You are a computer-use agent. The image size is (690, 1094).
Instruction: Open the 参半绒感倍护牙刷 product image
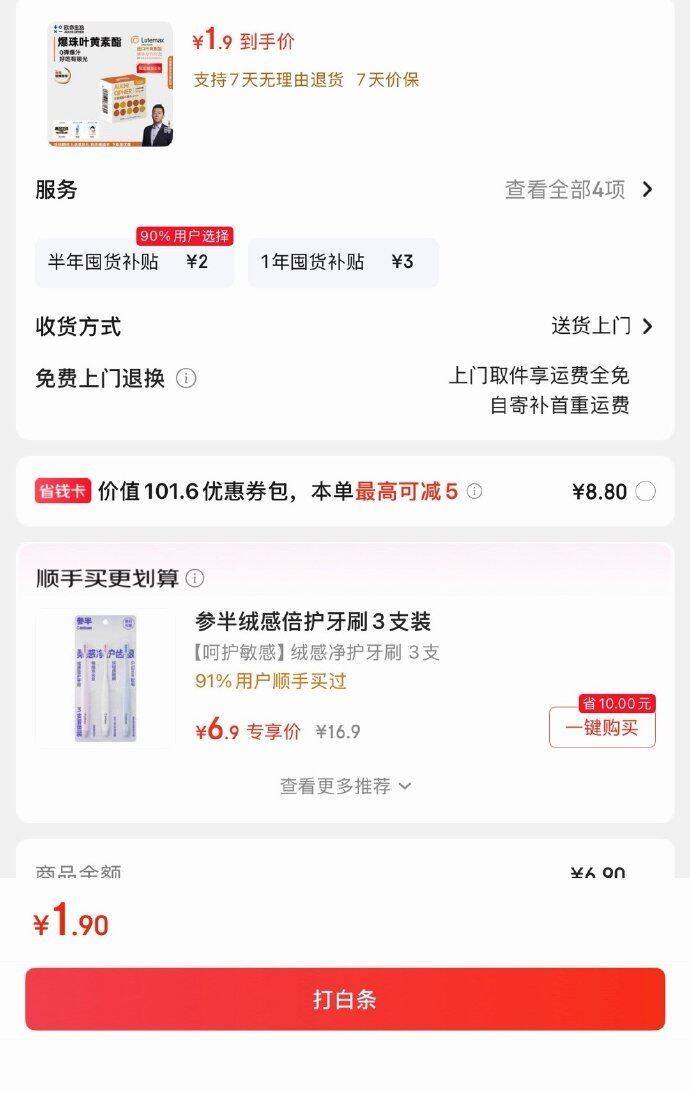coord(105,678)
